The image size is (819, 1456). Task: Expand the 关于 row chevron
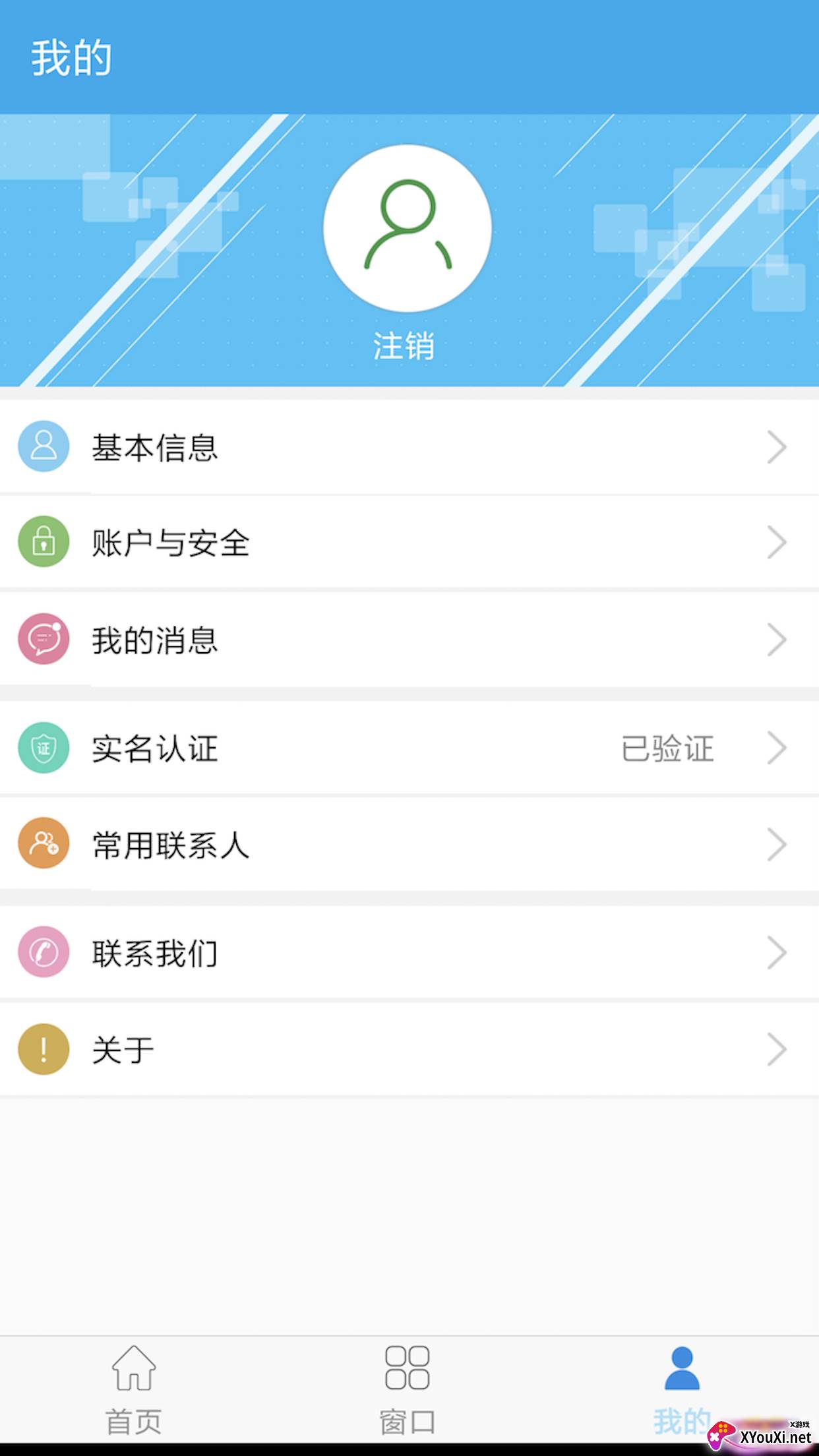click(777, 1050)
